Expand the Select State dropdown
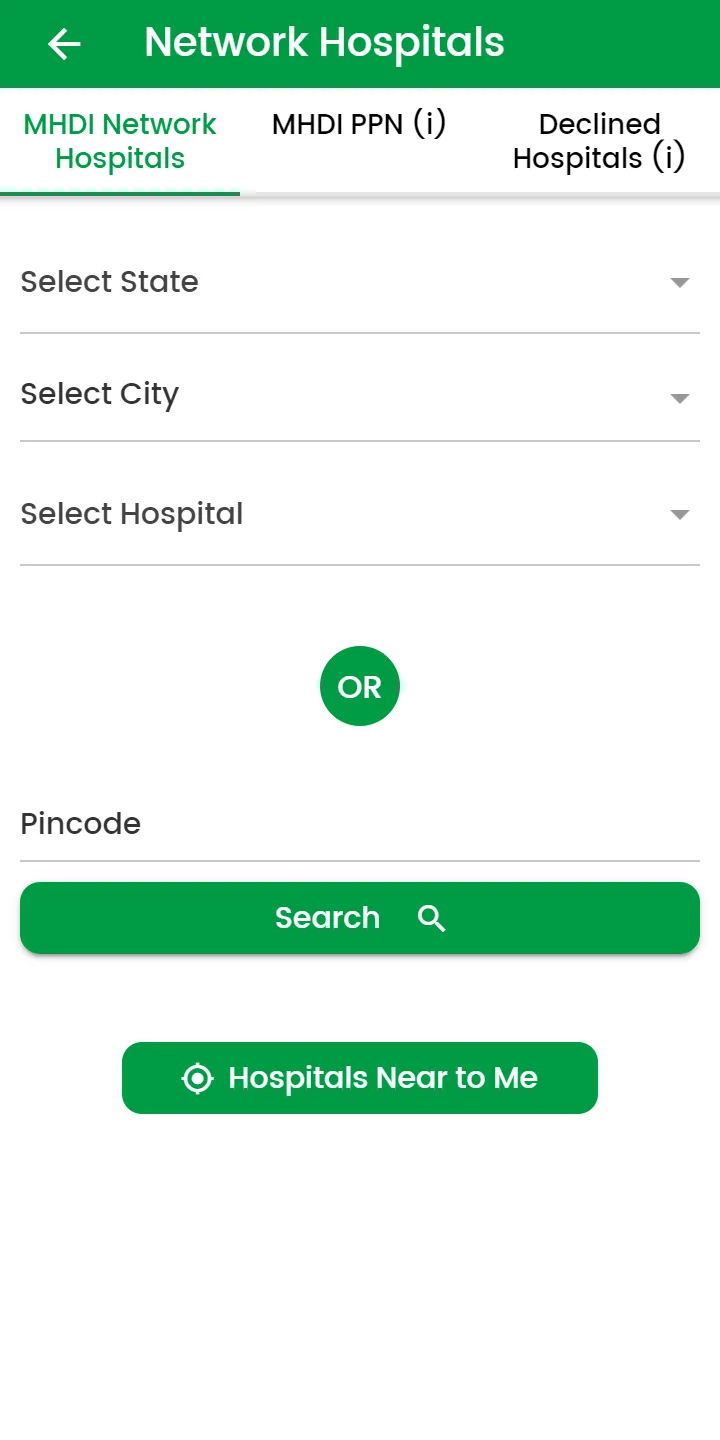Image resolution: width=720 pixels, height=1440 pixels. [x=359, y=283]
